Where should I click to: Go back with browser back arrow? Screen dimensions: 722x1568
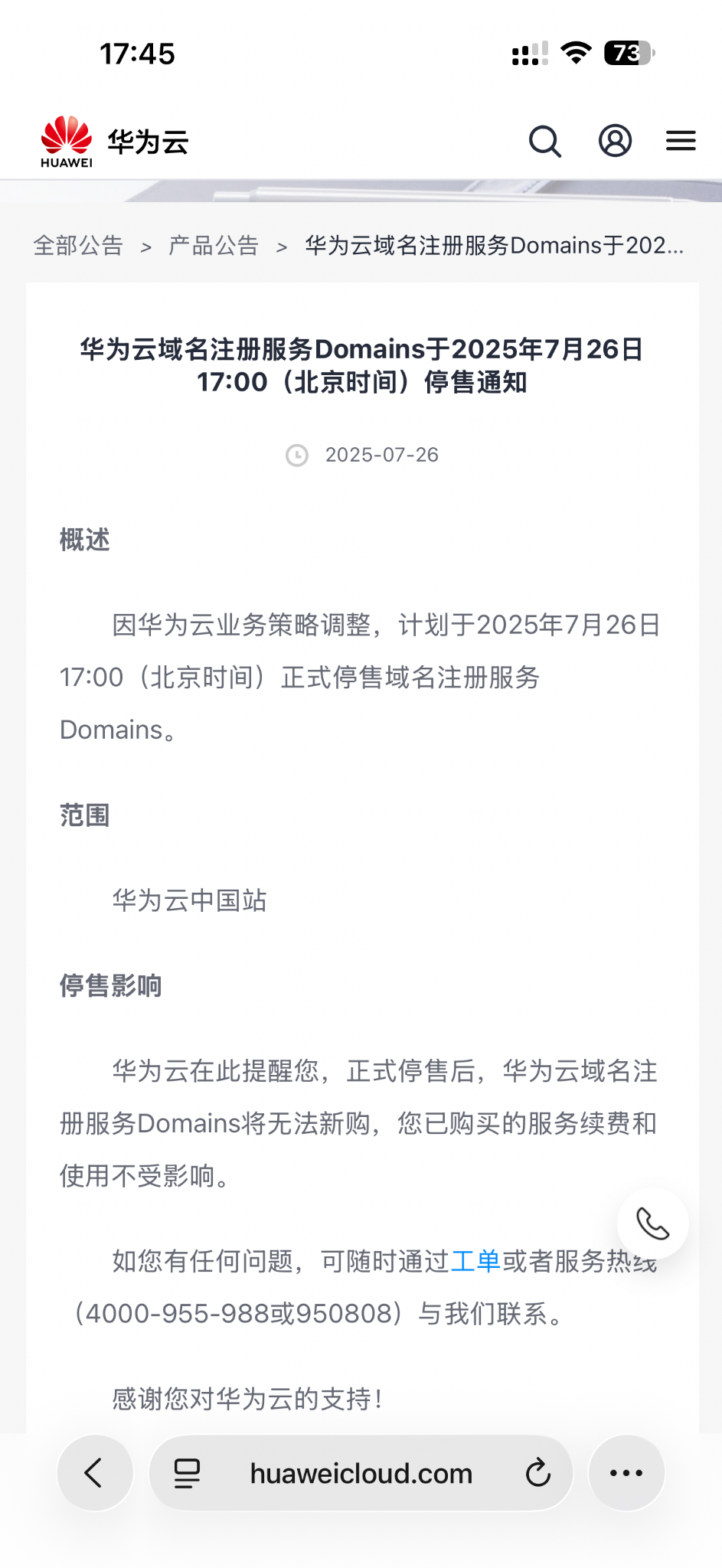94,1472
